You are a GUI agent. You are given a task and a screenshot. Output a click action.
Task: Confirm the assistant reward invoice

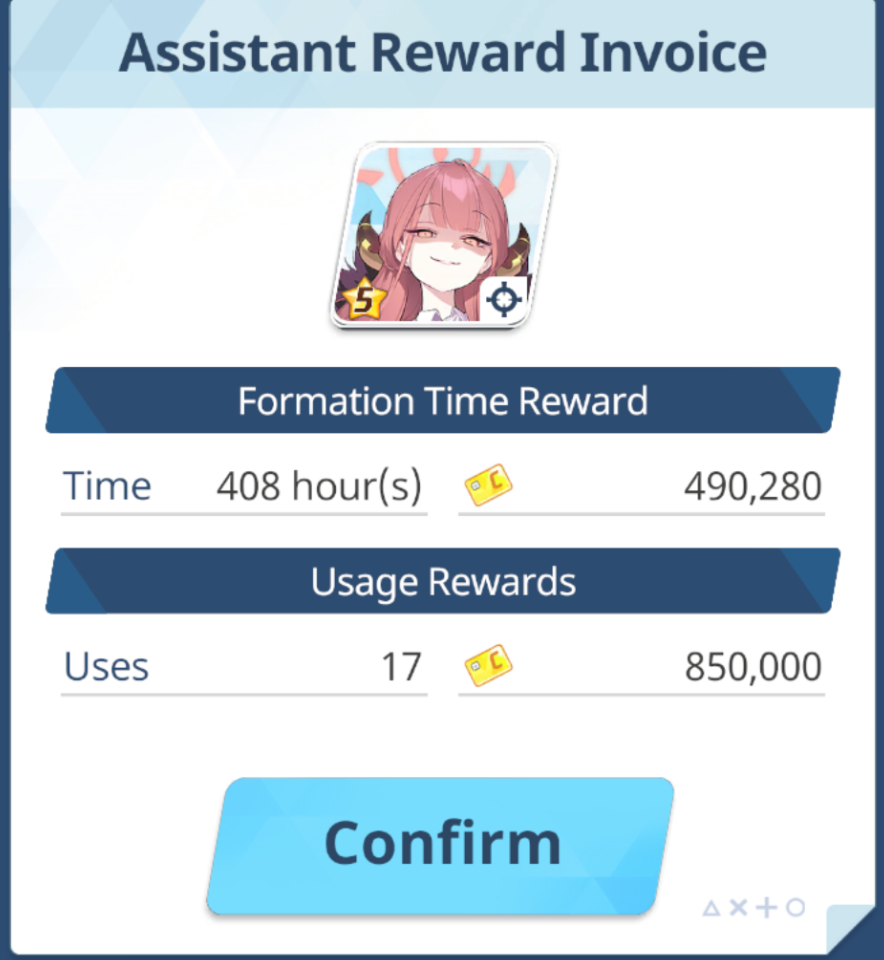[x=441, y=845]
